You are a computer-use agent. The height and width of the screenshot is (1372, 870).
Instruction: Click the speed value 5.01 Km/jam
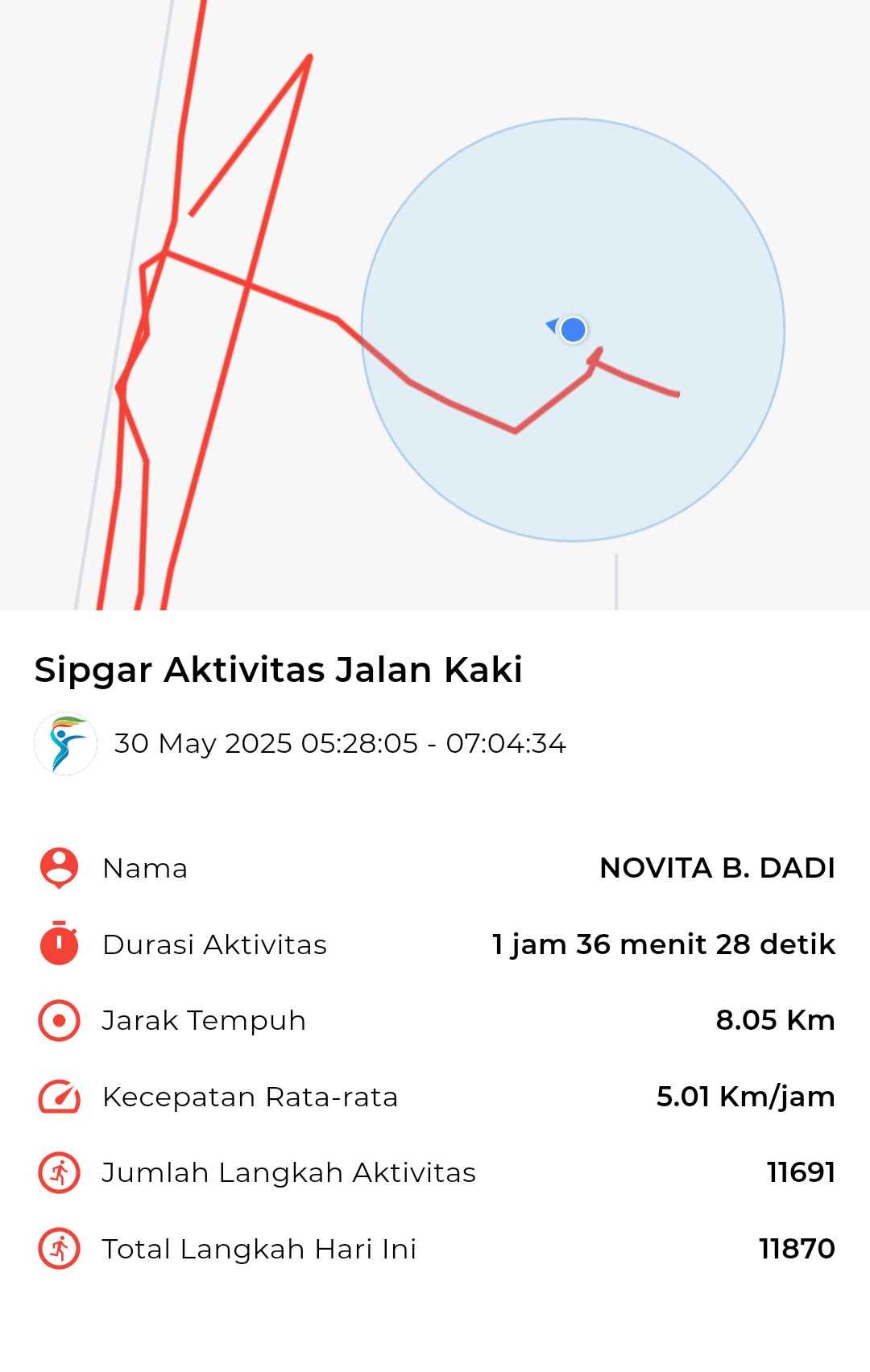click(x=744, y=1096)
